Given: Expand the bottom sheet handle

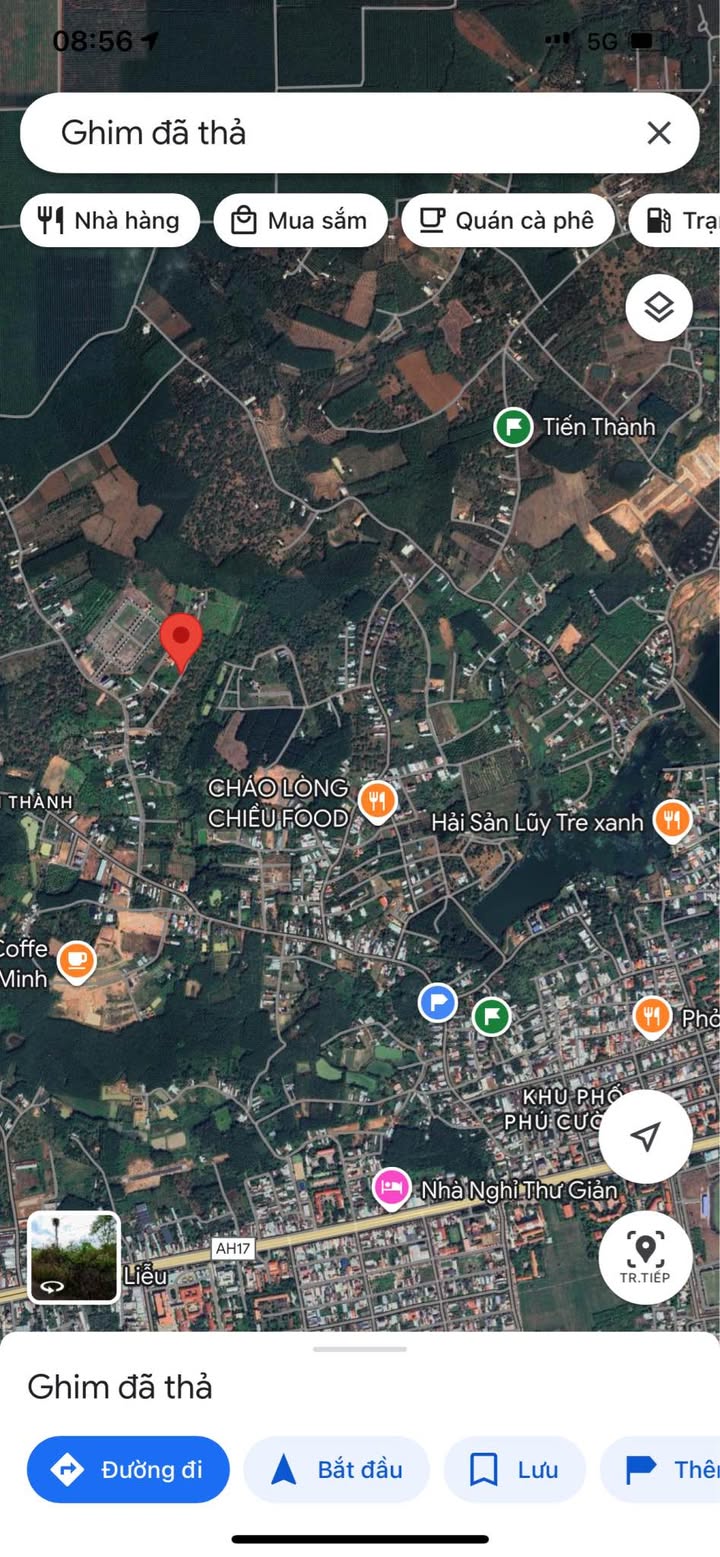Looking at the screenshot, I should (360, 1349).
